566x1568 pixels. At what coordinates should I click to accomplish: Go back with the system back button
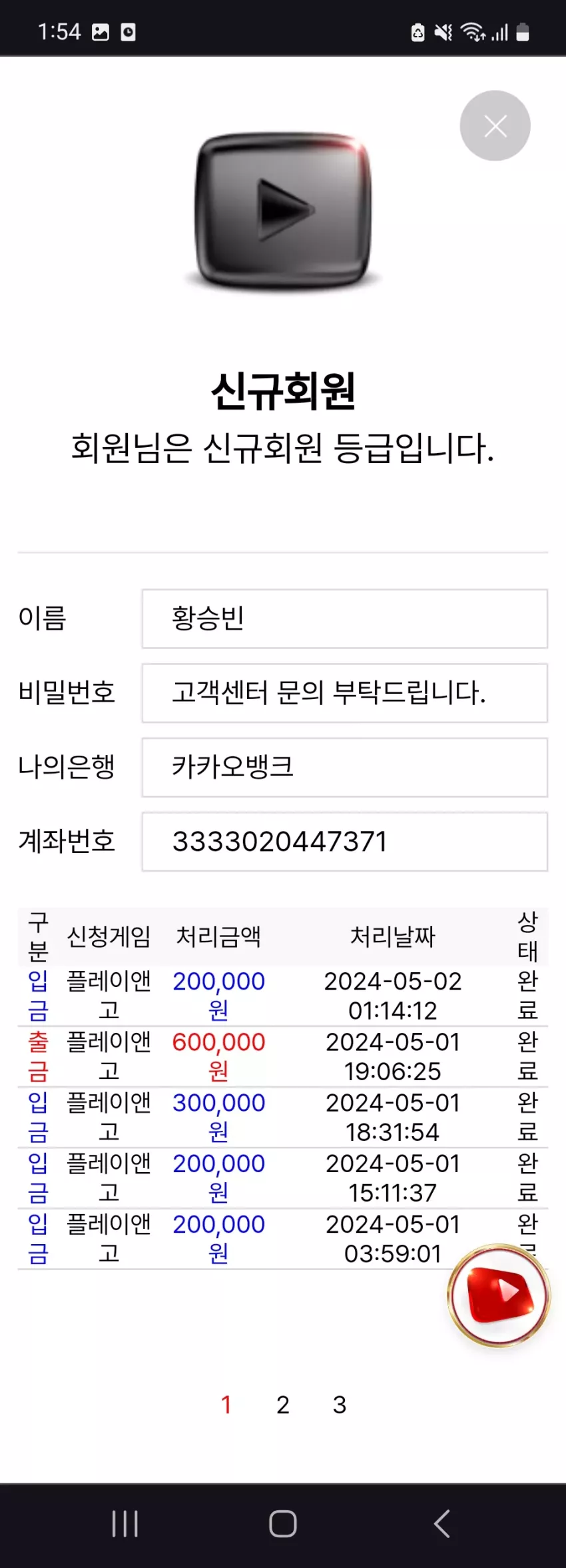pyautogui.click(x=442, y=1523)
